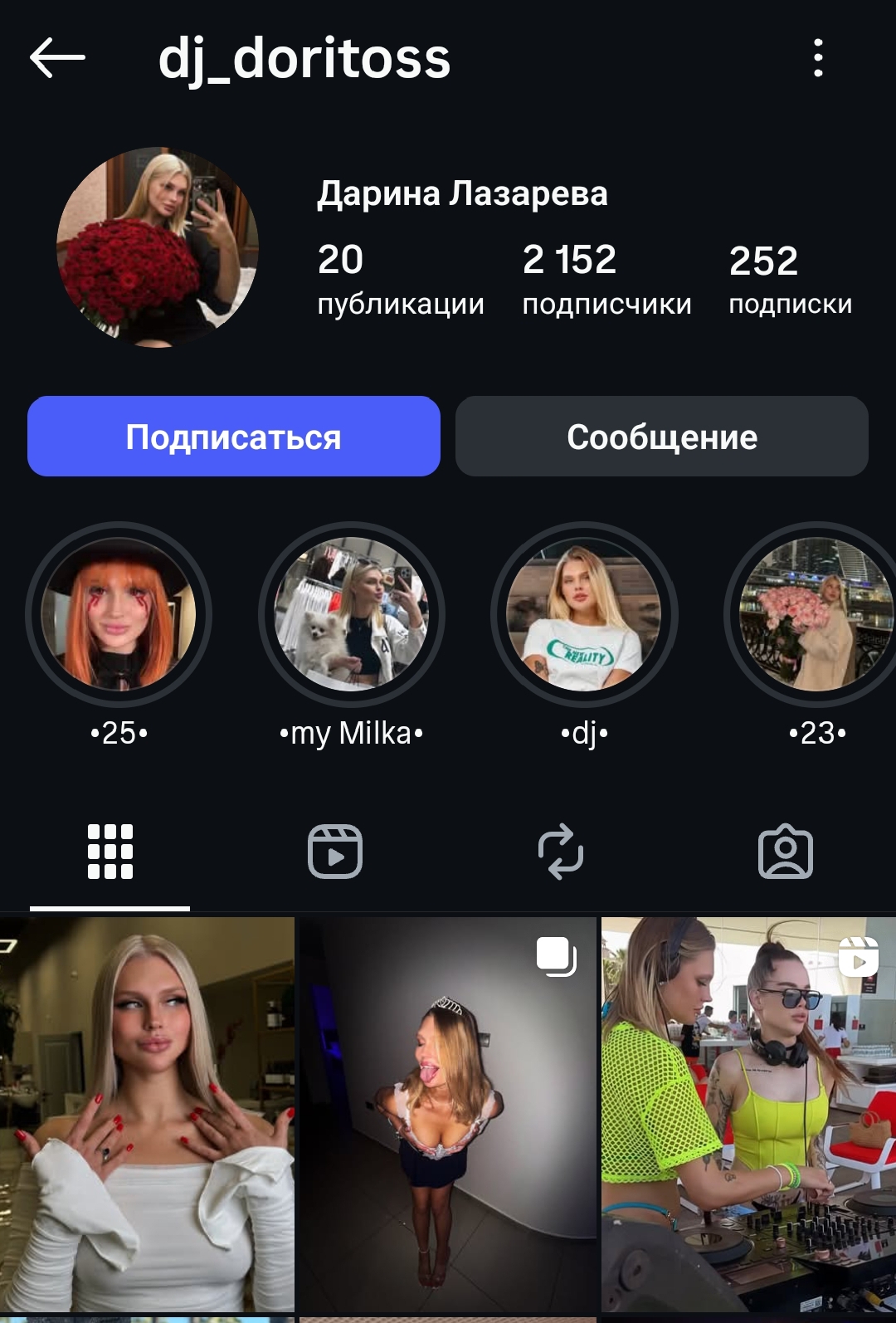896x1323 pixels.
Task: Open the подписки count
Action: pyautogui.click(x=790, y=280)
